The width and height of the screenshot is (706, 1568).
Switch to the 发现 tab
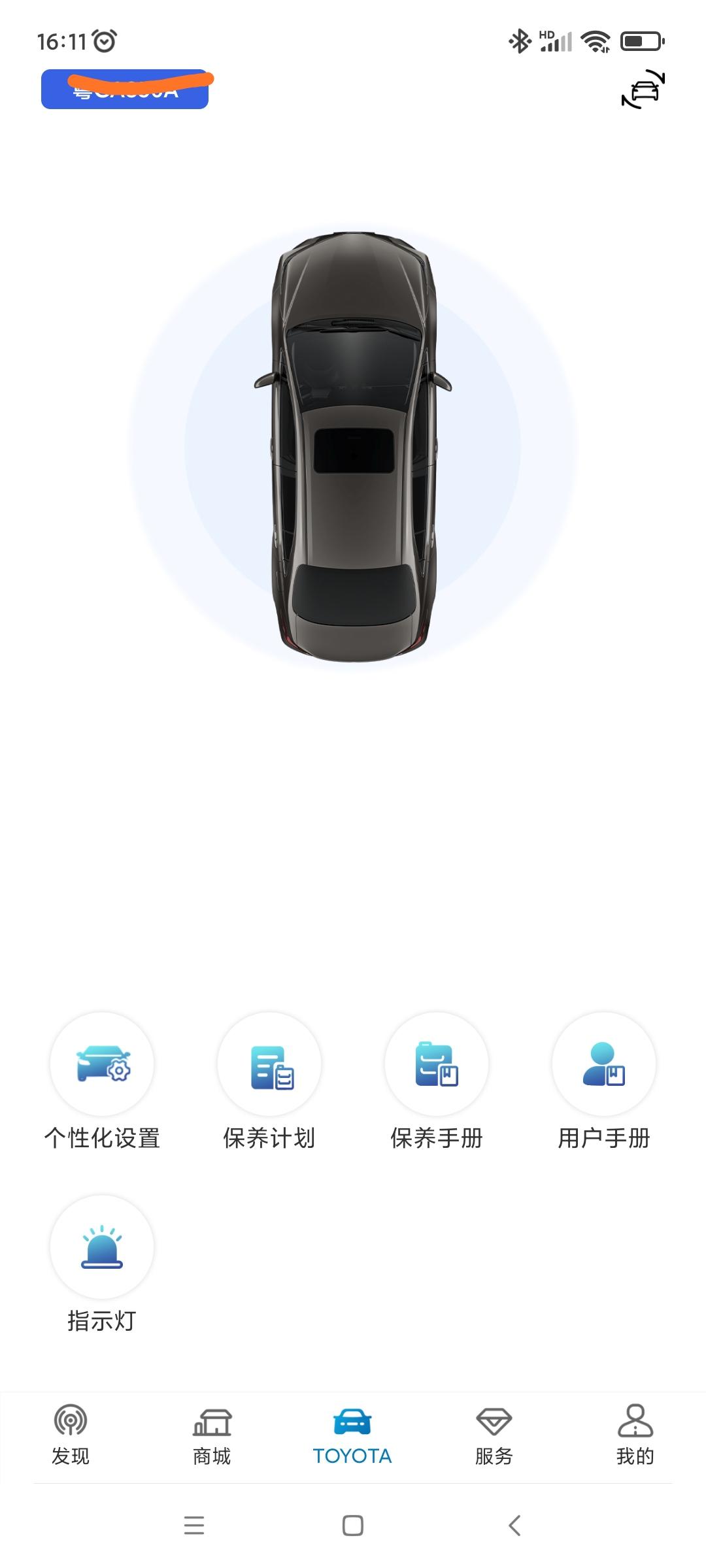pyautogui.click(x=71, y=1435)
